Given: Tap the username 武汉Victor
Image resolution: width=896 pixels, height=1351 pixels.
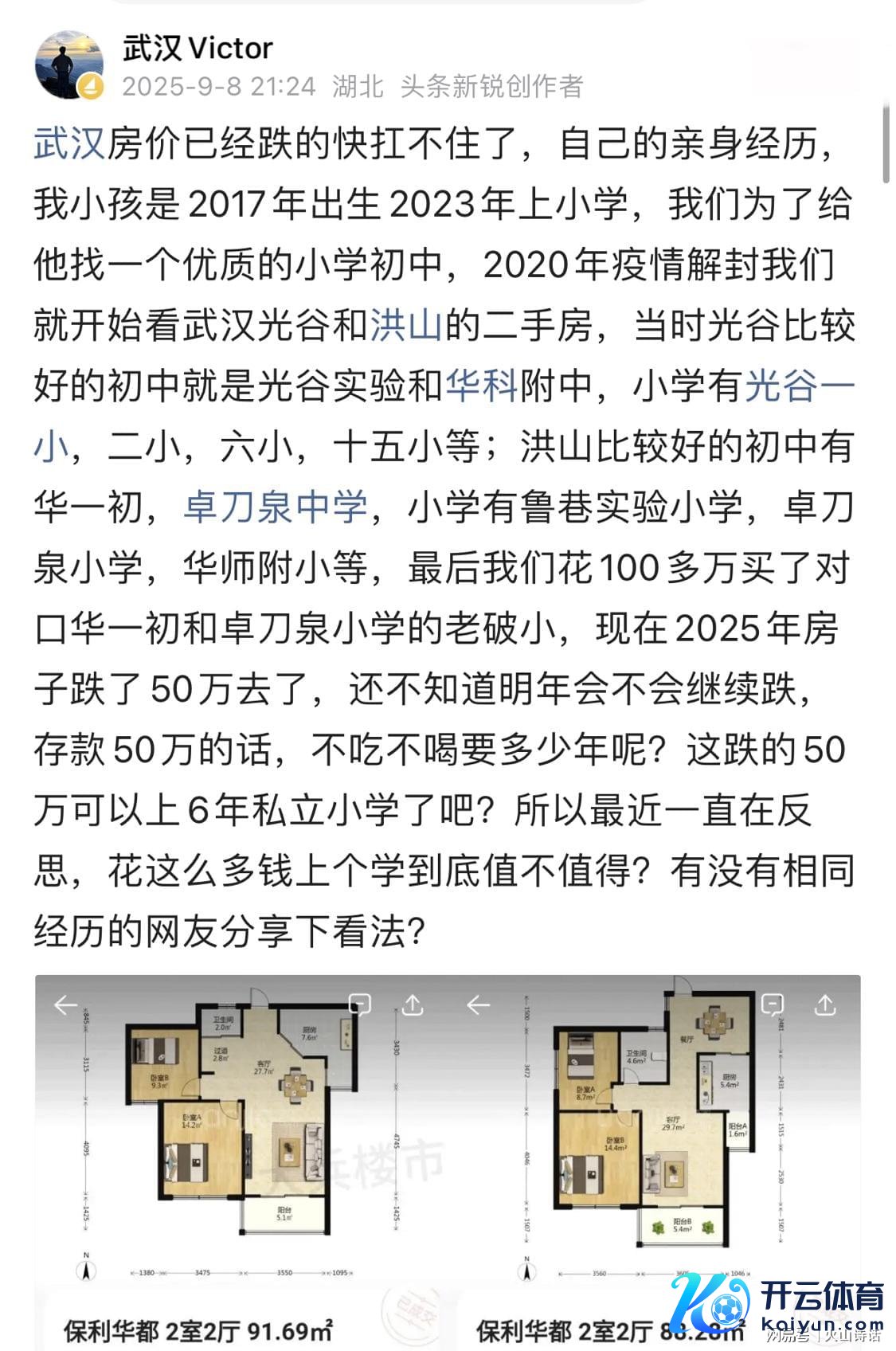Looking at the screenshot, I should coord(198,49).
